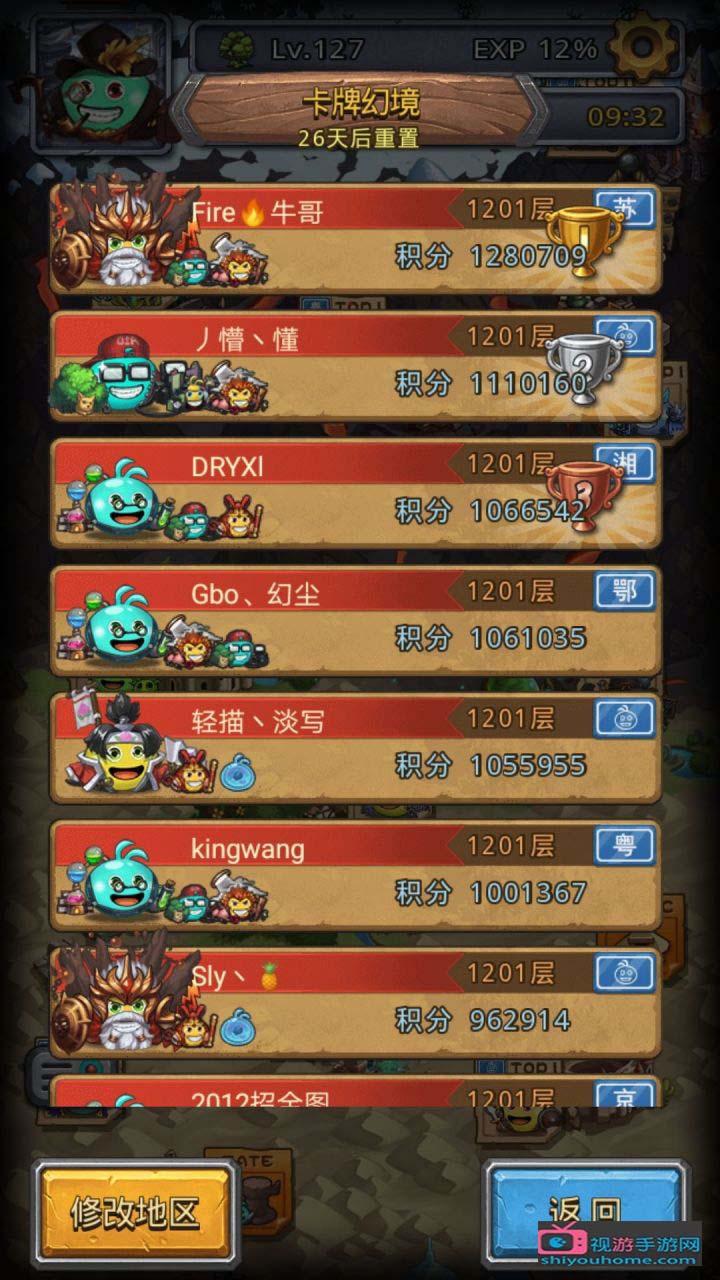Open the Sly ranking row
This screenshot has width=720, height=1280.
point(355,1003)
